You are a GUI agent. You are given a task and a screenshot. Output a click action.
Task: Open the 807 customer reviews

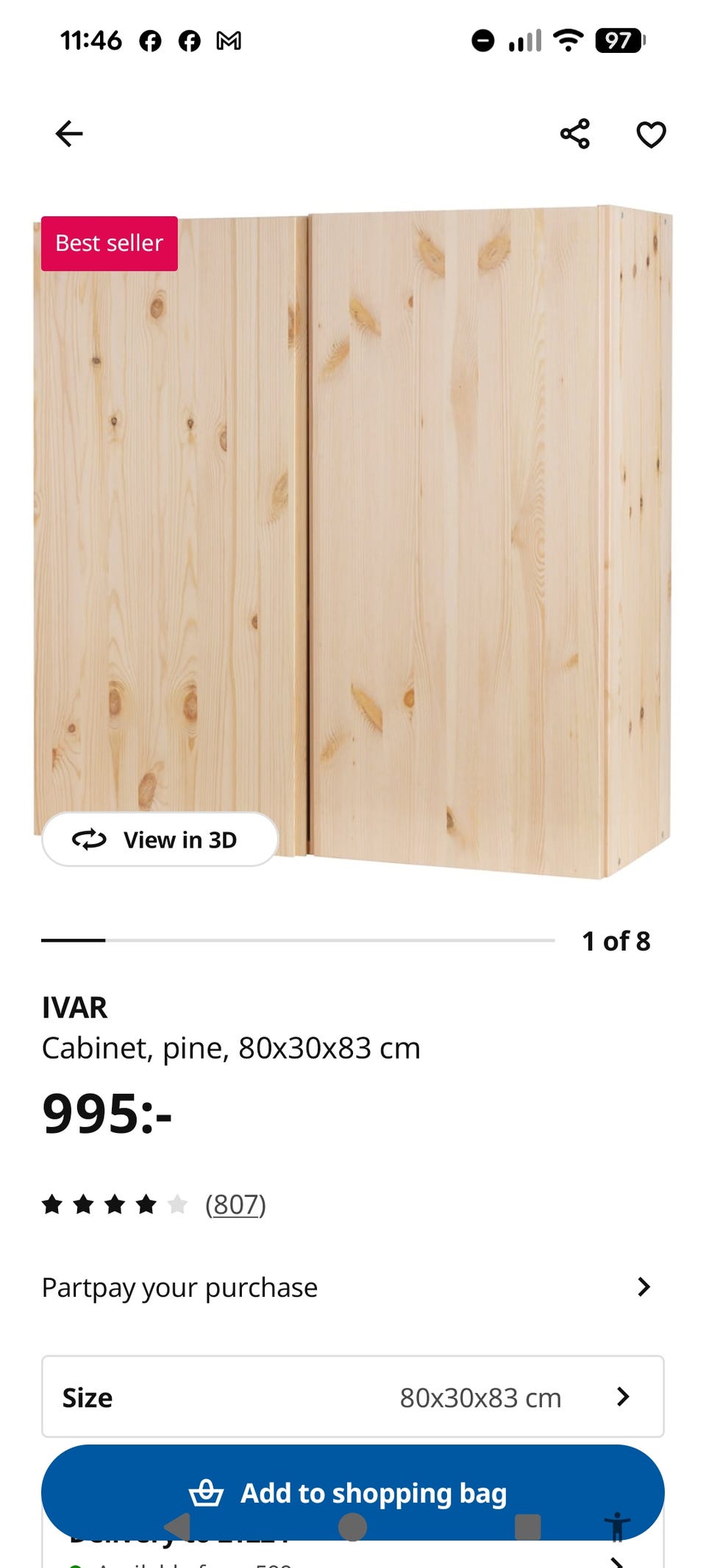tap(235, 1205)
